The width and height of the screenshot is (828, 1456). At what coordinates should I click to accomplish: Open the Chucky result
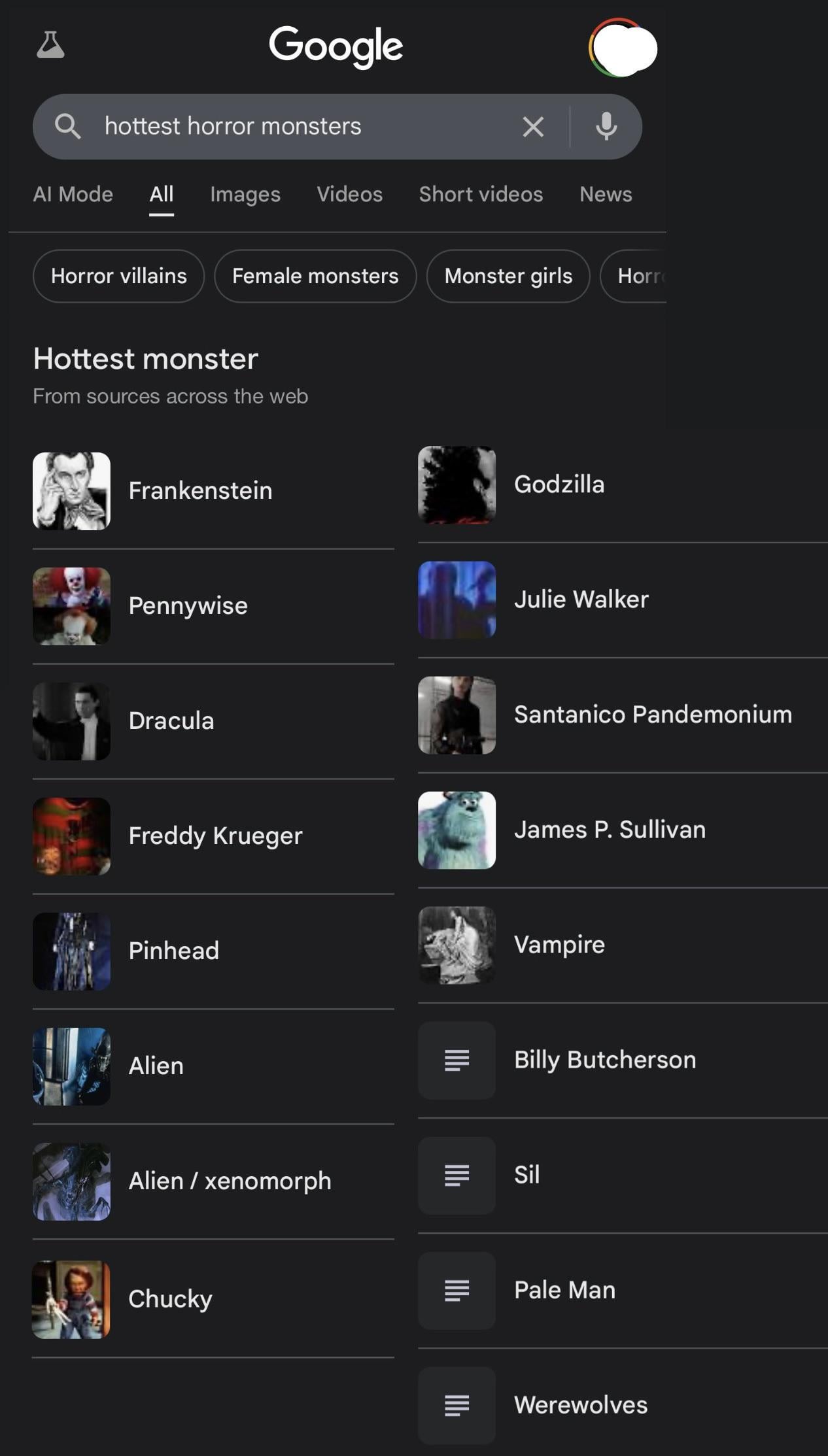pos(170,1299)
